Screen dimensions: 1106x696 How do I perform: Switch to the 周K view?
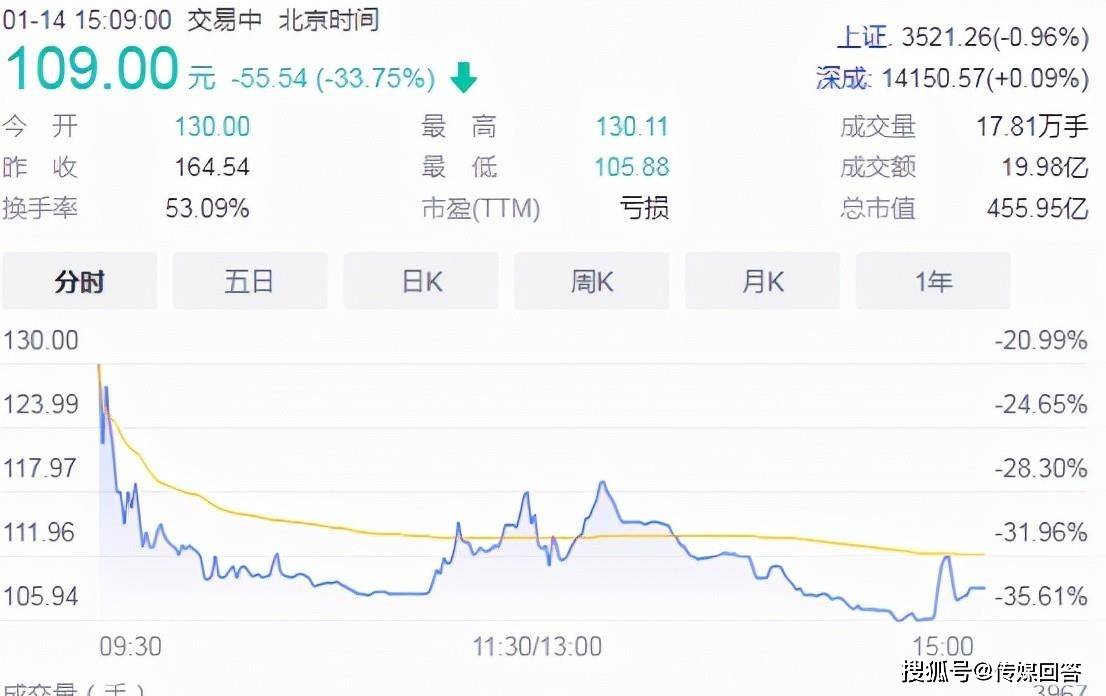coord(591,282)
